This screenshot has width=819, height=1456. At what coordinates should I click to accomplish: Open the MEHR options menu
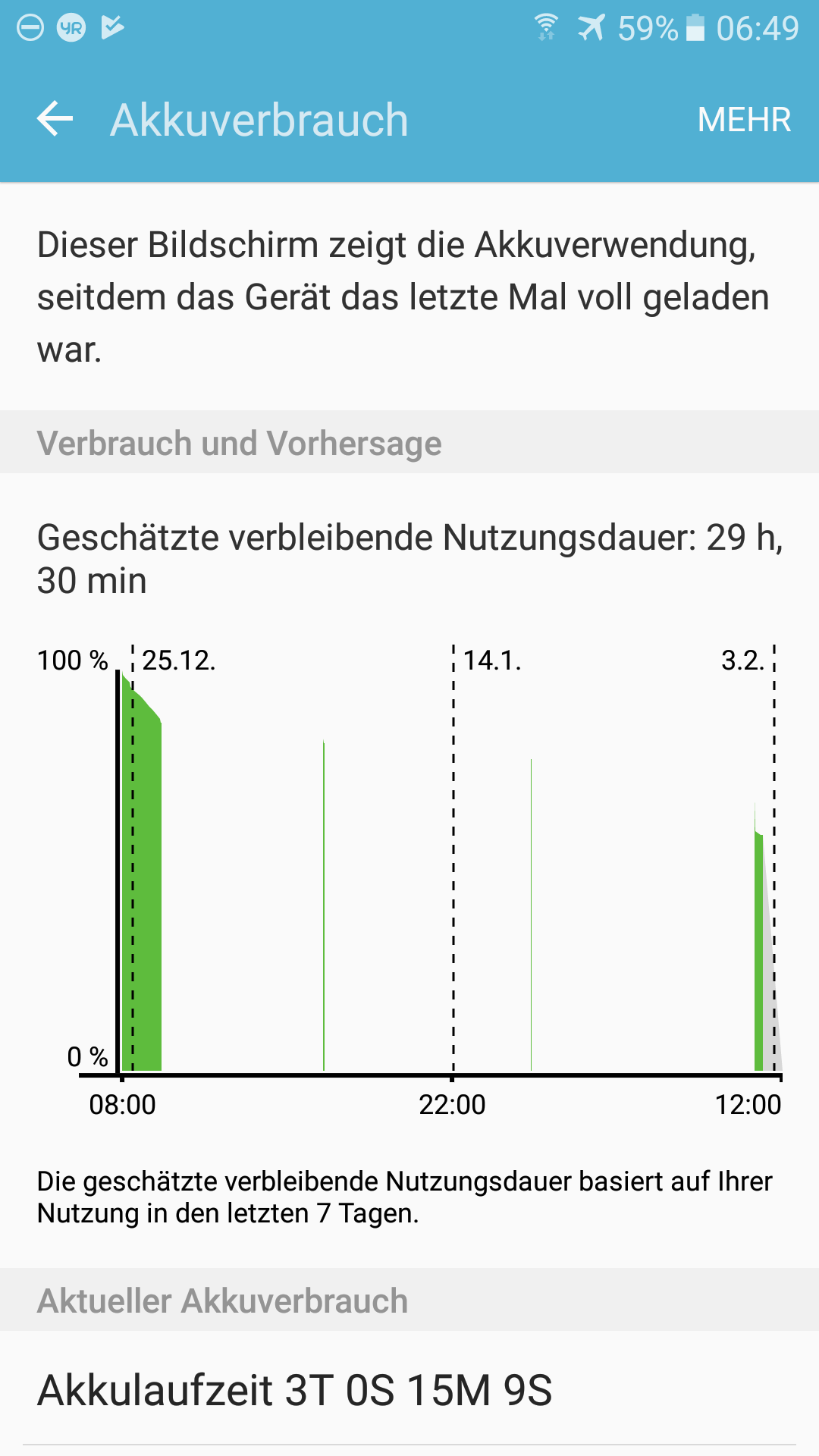pos(744,120)
